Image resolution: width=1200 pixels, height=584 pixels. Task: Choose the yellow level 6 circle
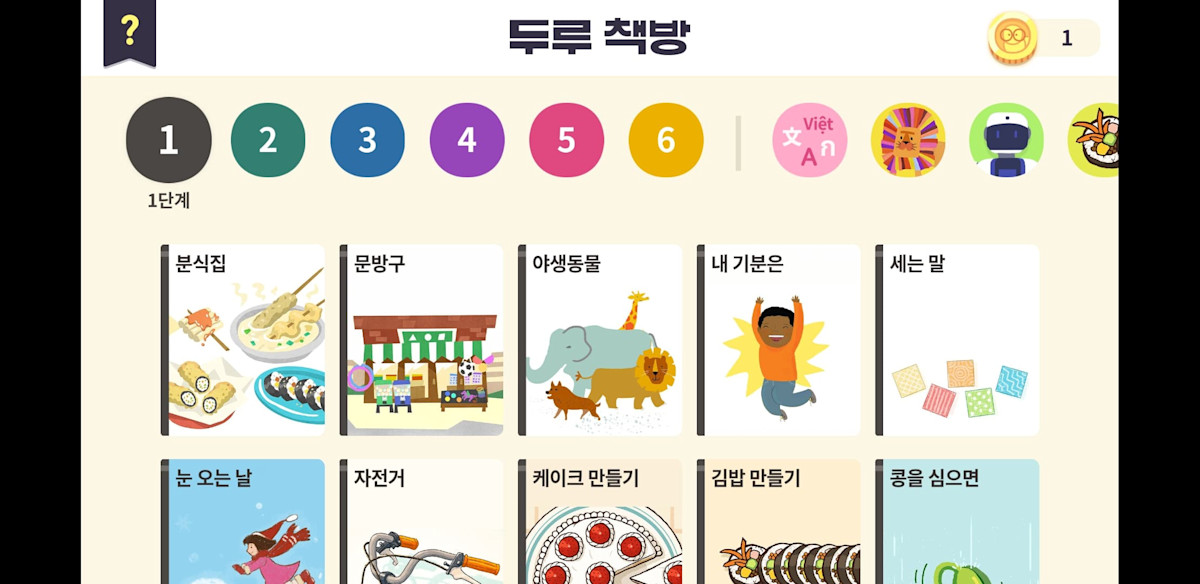[x=666, y=140]
